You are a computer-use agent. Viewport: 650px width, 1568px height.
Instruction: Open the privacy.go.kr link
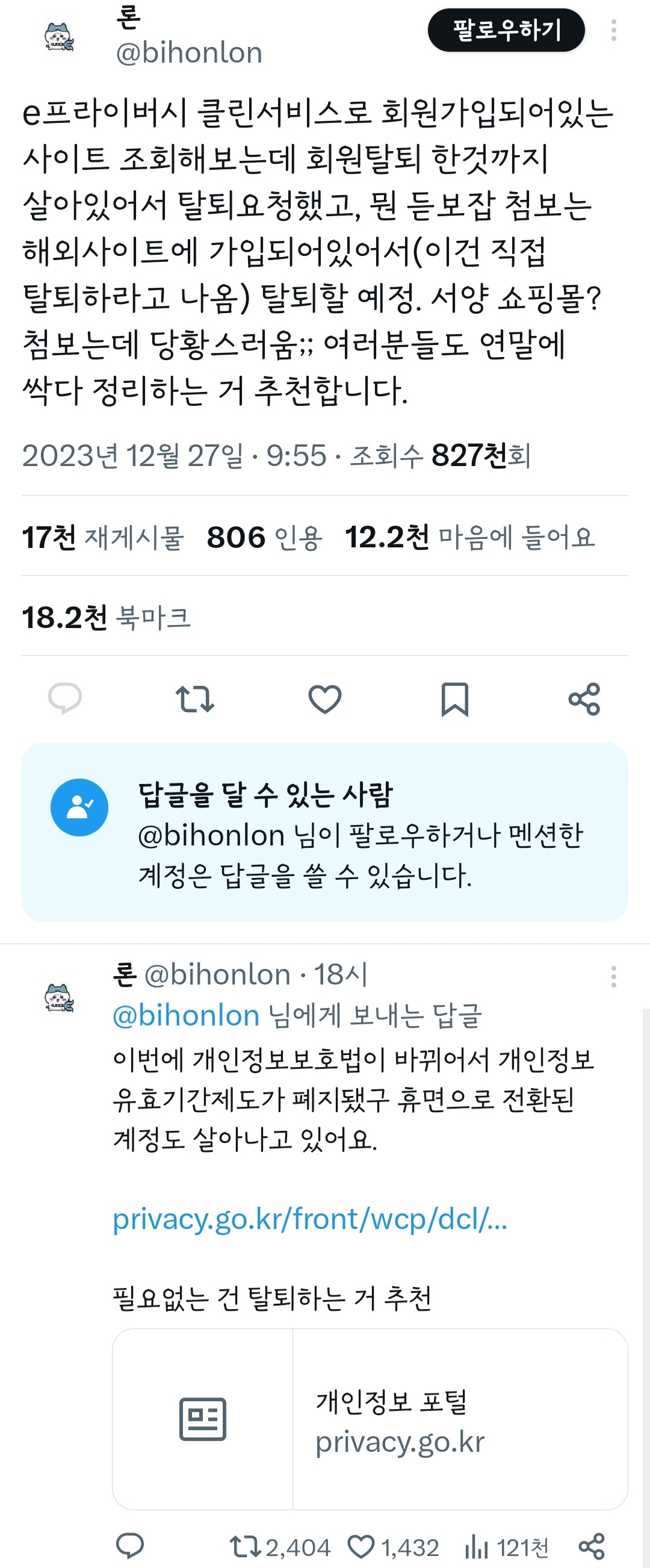click(312, 1218)
